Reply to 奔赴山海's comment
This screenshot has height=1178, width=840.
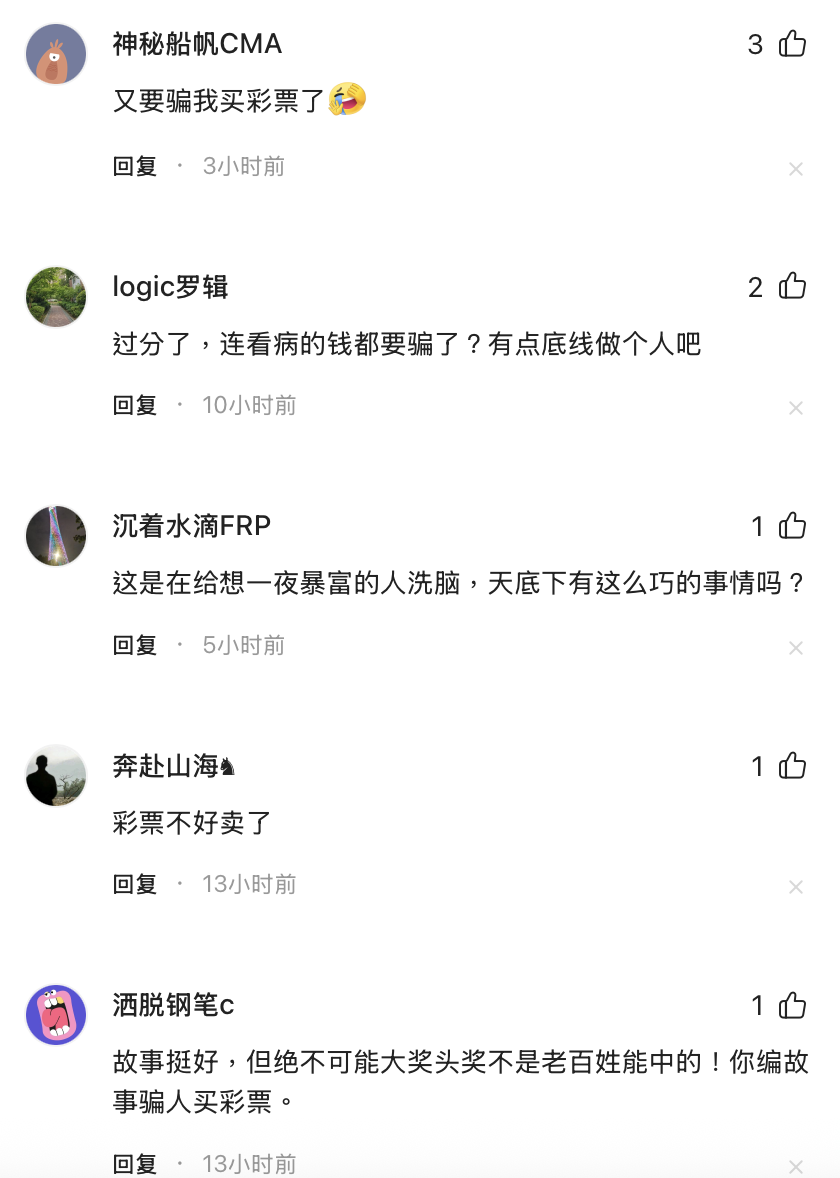click(x=135, y=884)
